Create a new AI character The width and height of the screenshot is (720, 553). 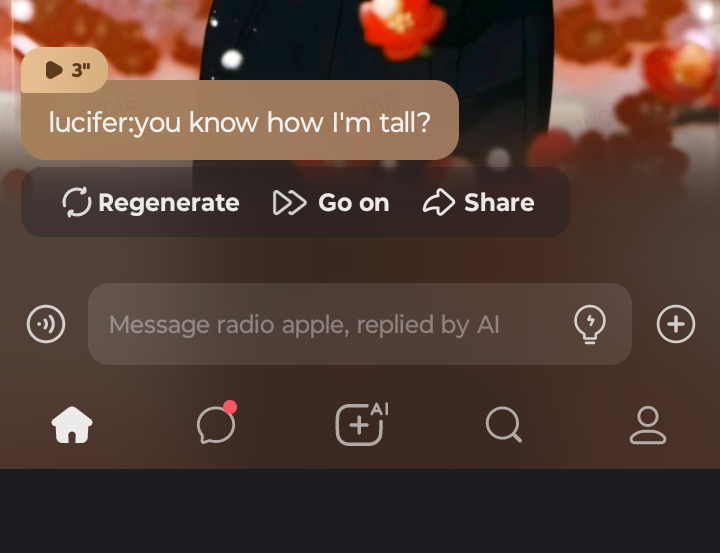coord(360,425)
